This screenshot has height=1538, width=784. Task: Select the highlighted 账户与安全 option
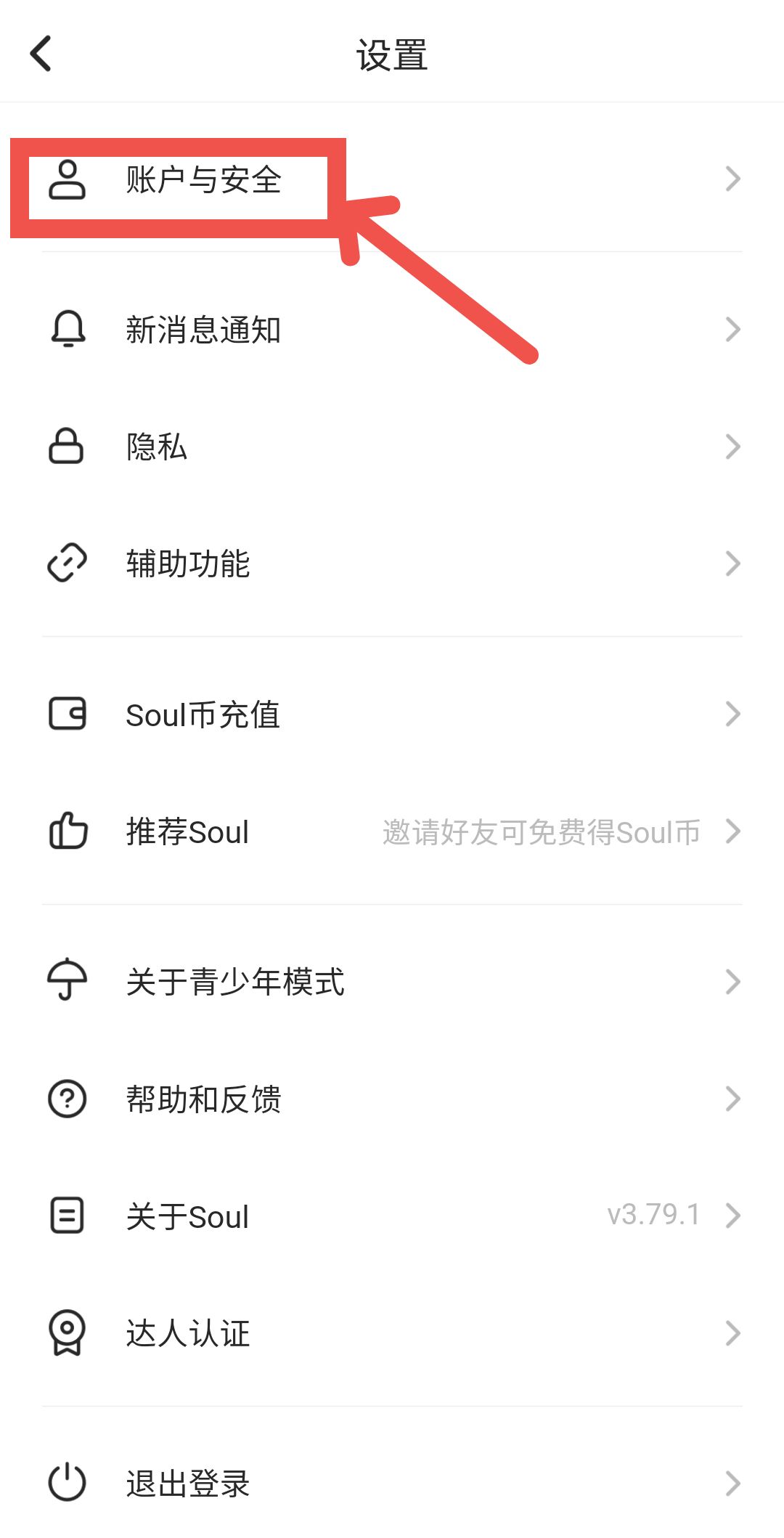coord(203,180)
